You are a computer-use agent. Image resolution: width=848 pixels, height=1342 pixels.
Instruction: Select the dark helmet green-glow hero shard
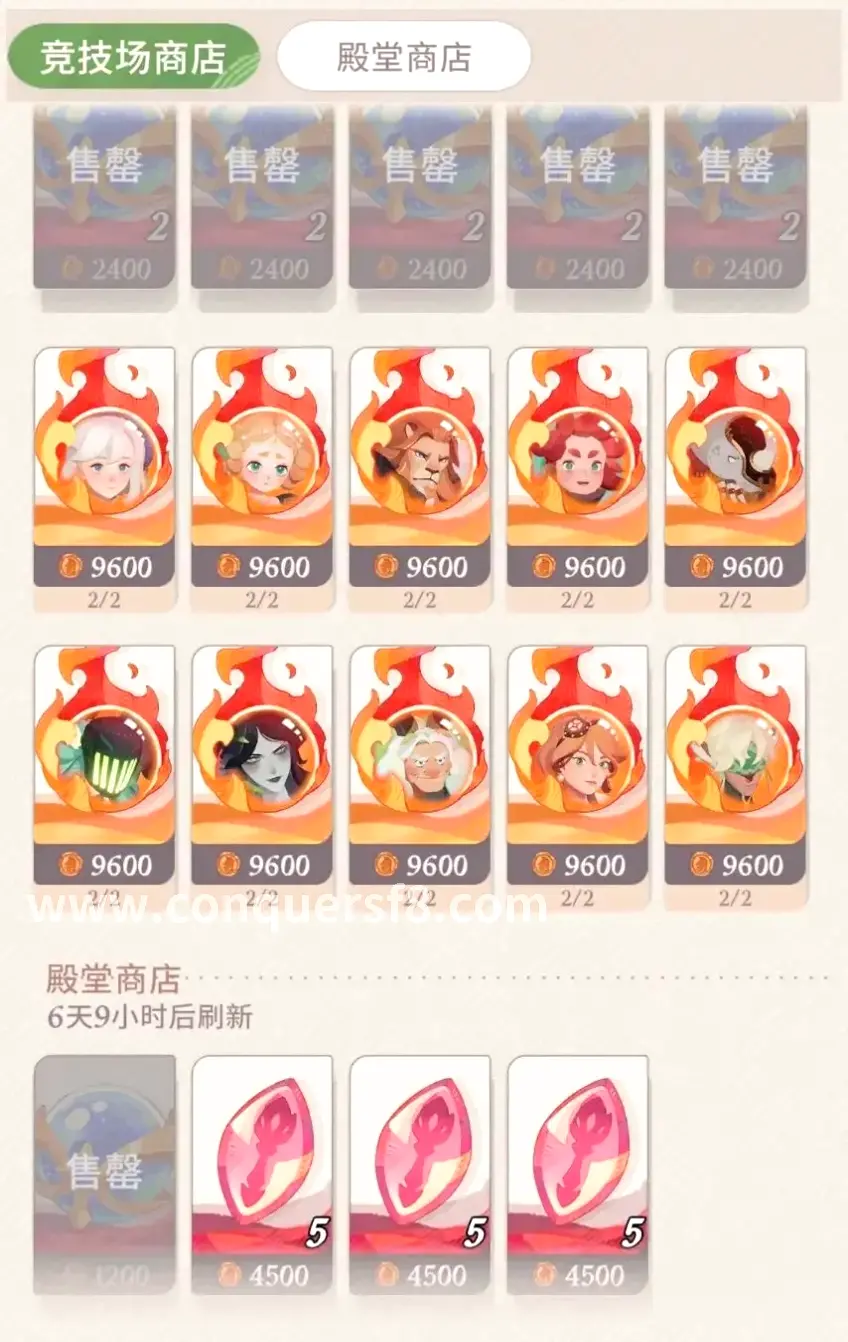tap(104, 763)
